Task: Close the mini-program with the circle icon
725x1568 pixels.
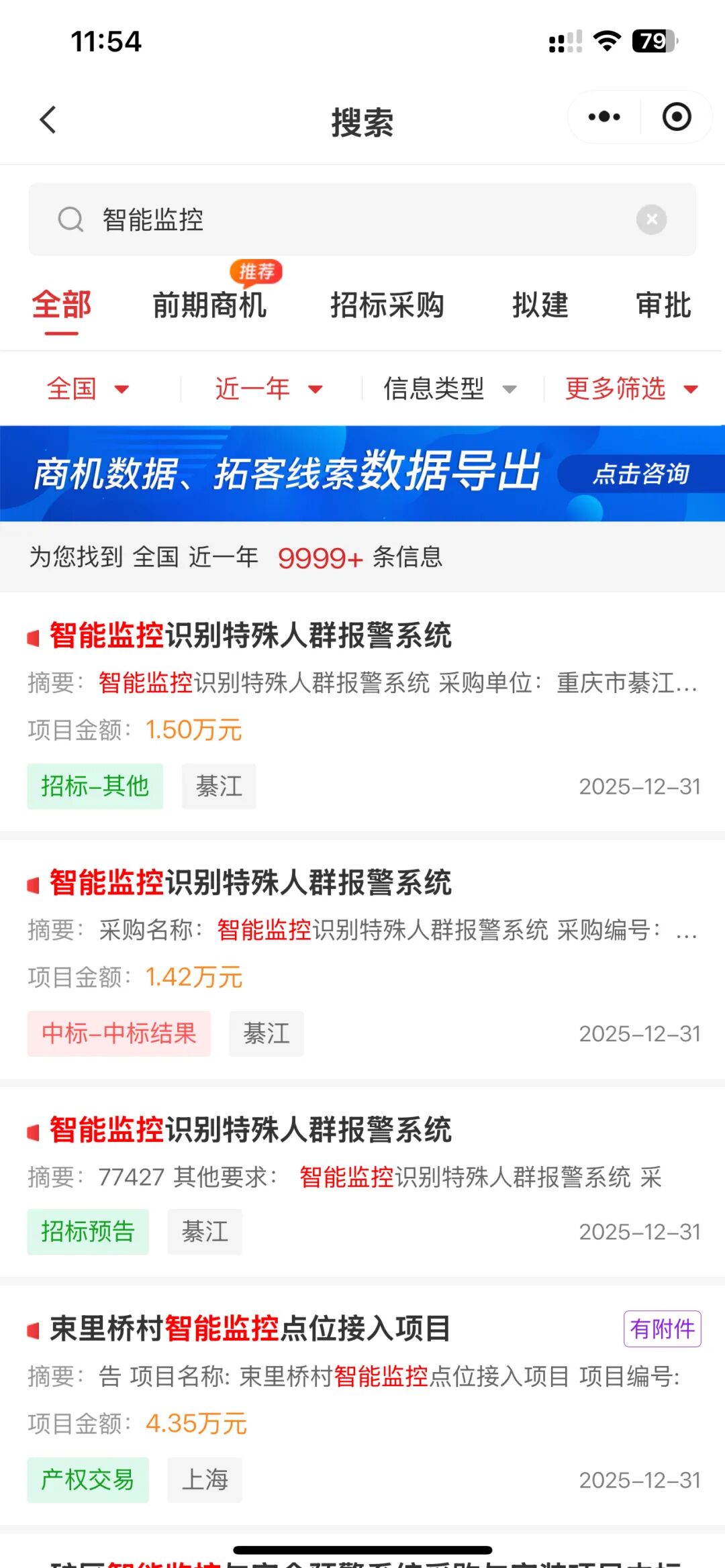Action: coord(676,117)
